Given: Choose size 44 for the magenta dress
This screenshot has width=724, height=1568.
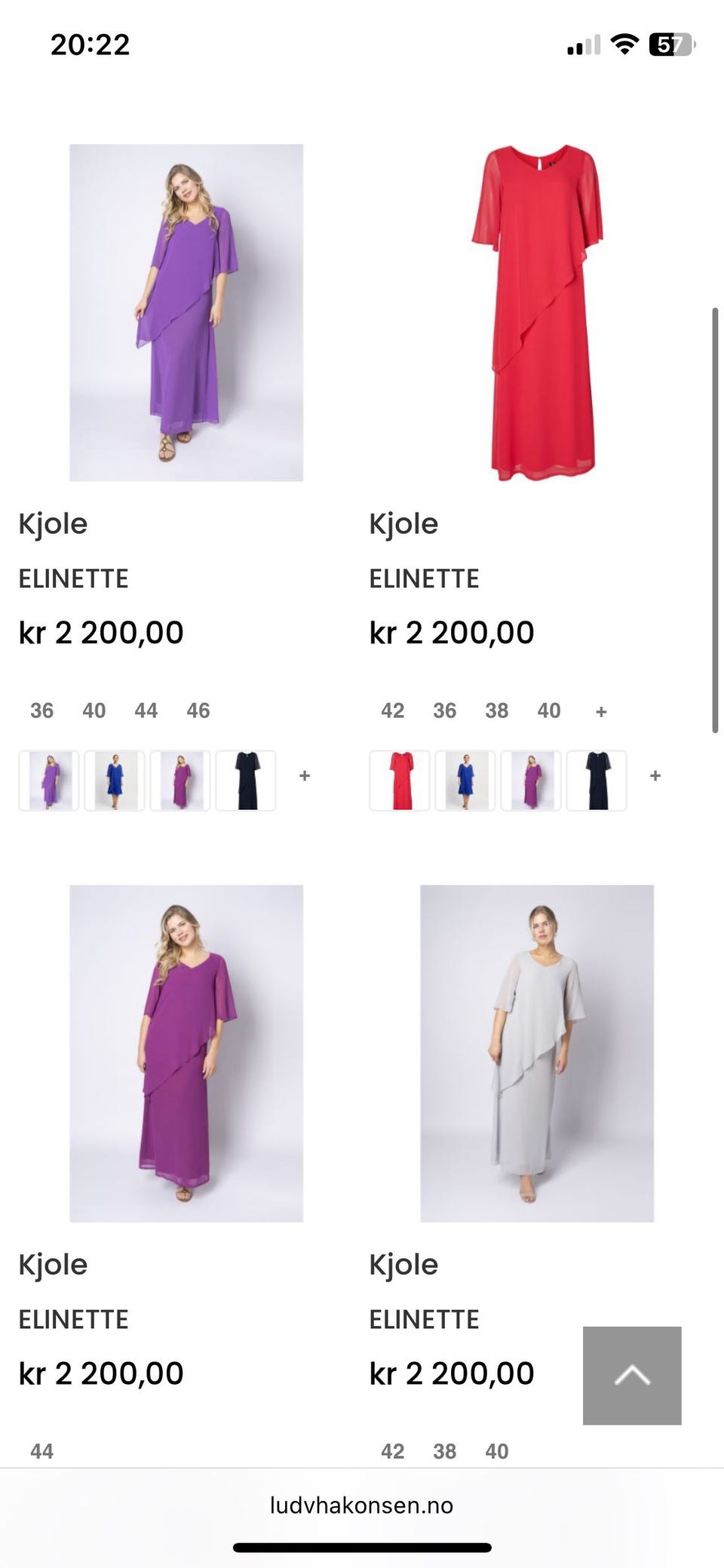Looking at the screenshot, I should 42,1450.
